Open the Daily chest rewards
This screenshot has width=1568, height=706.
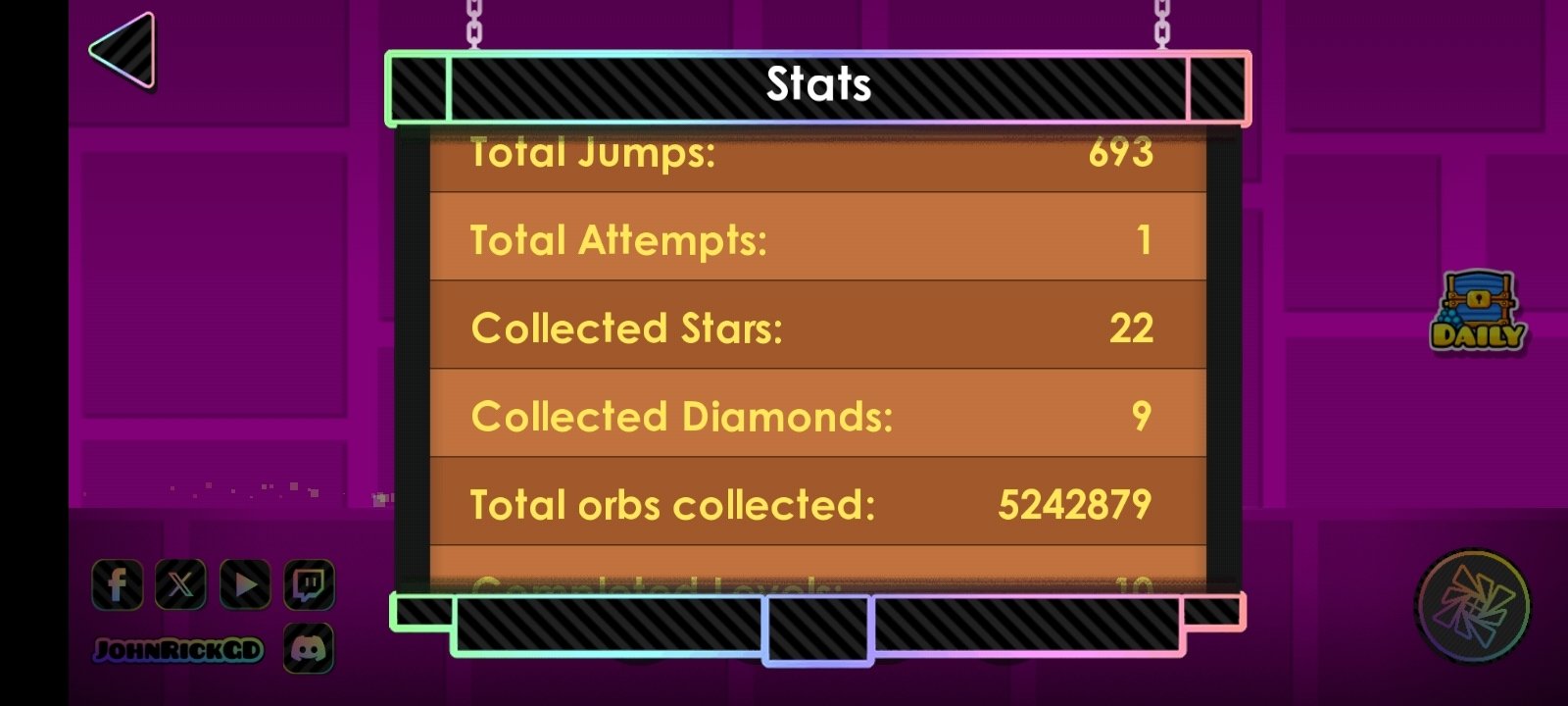pyautogui.click(x=1478, y=311)
